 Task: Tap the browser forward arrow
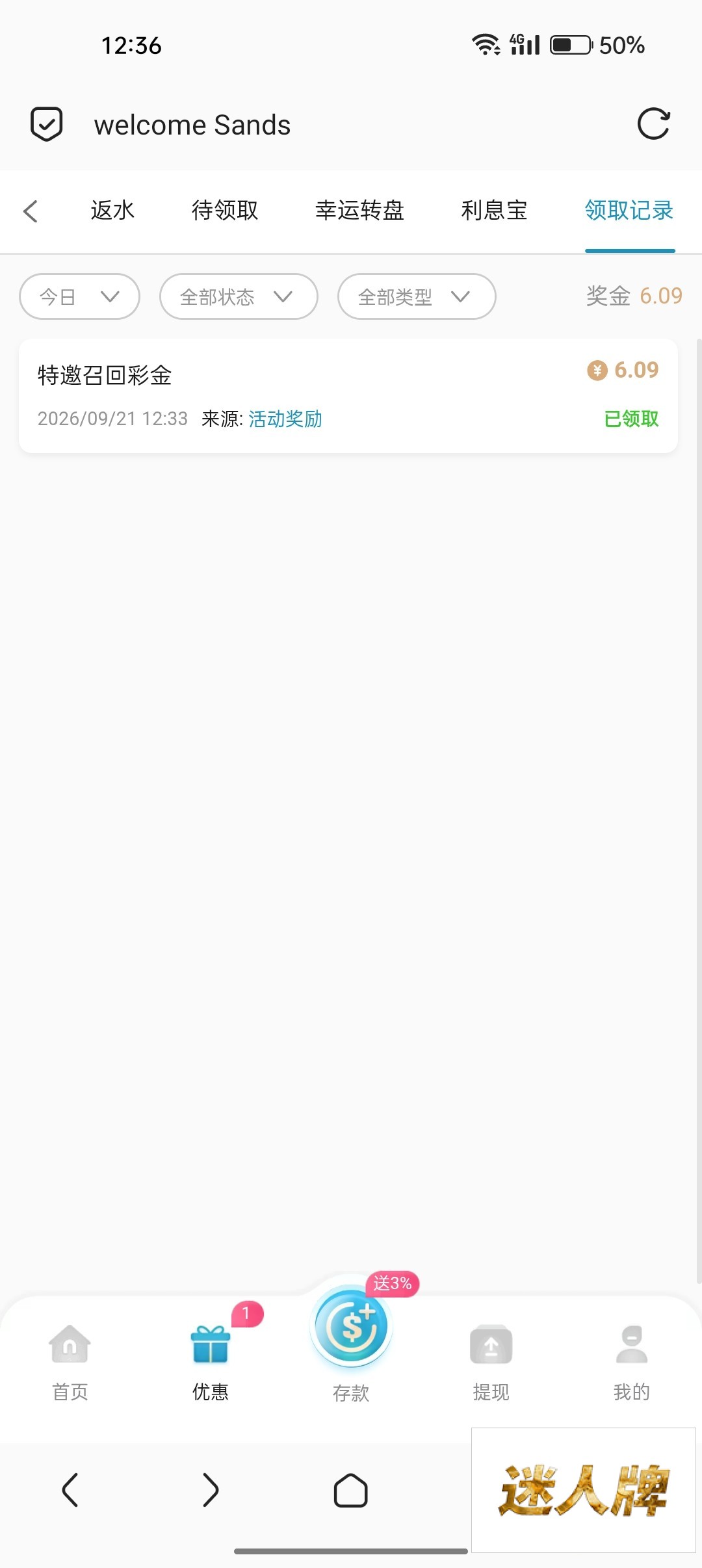pyautogui.click(x=211, y=1490)
